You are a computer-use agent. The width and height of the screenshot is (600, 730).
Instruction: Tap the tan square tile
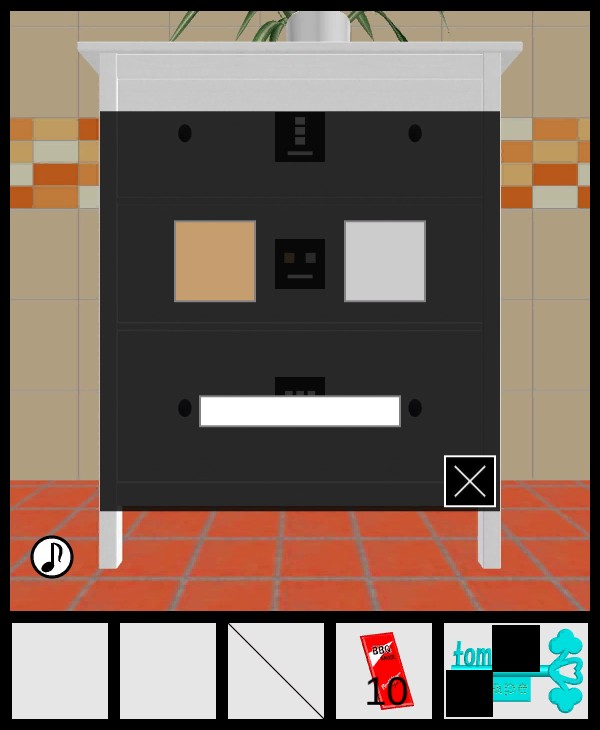(x=215, y=261)
